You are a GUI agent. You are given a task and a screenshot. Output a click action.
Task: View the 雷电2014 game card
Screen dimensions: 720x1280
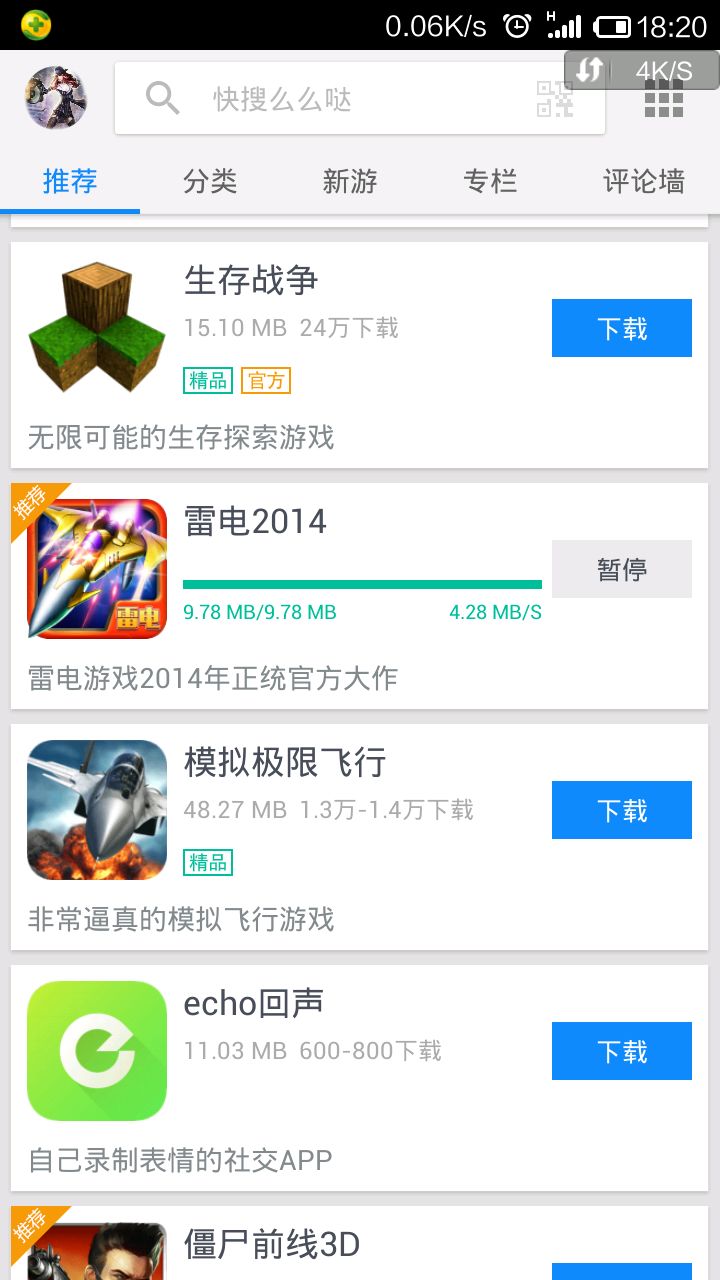click(x=255, y=522)
